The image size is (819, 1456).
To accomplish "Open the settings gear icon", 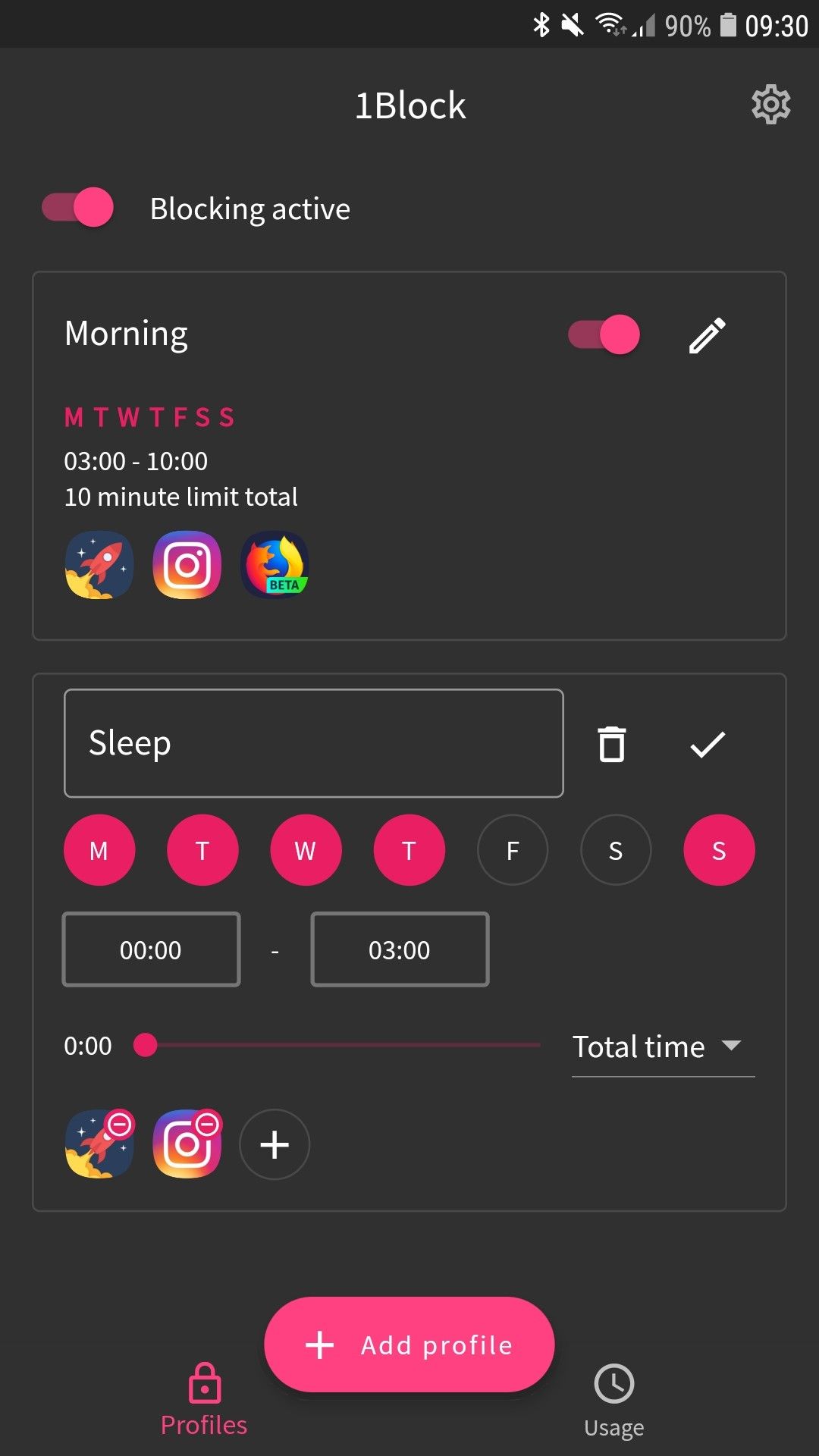I will point(770,105).
